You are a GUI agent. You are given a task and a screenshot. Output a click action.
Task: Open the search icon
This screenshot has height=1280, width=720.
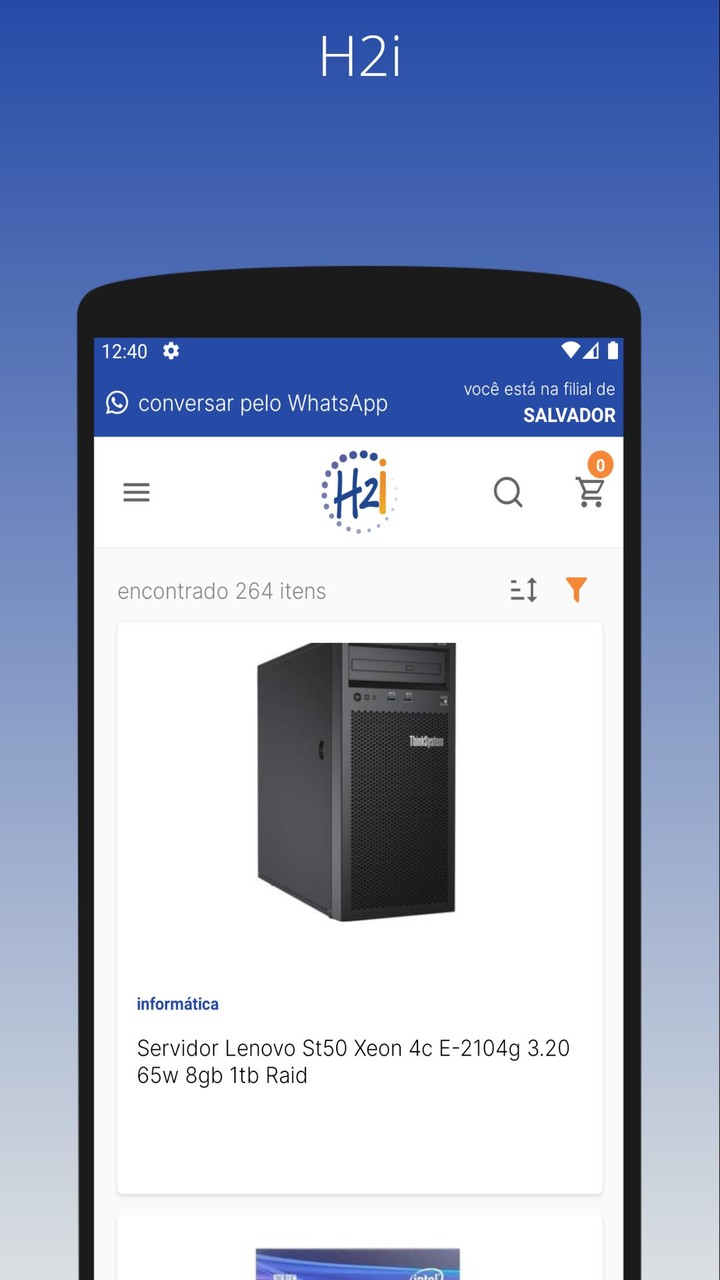coord(508,492)
